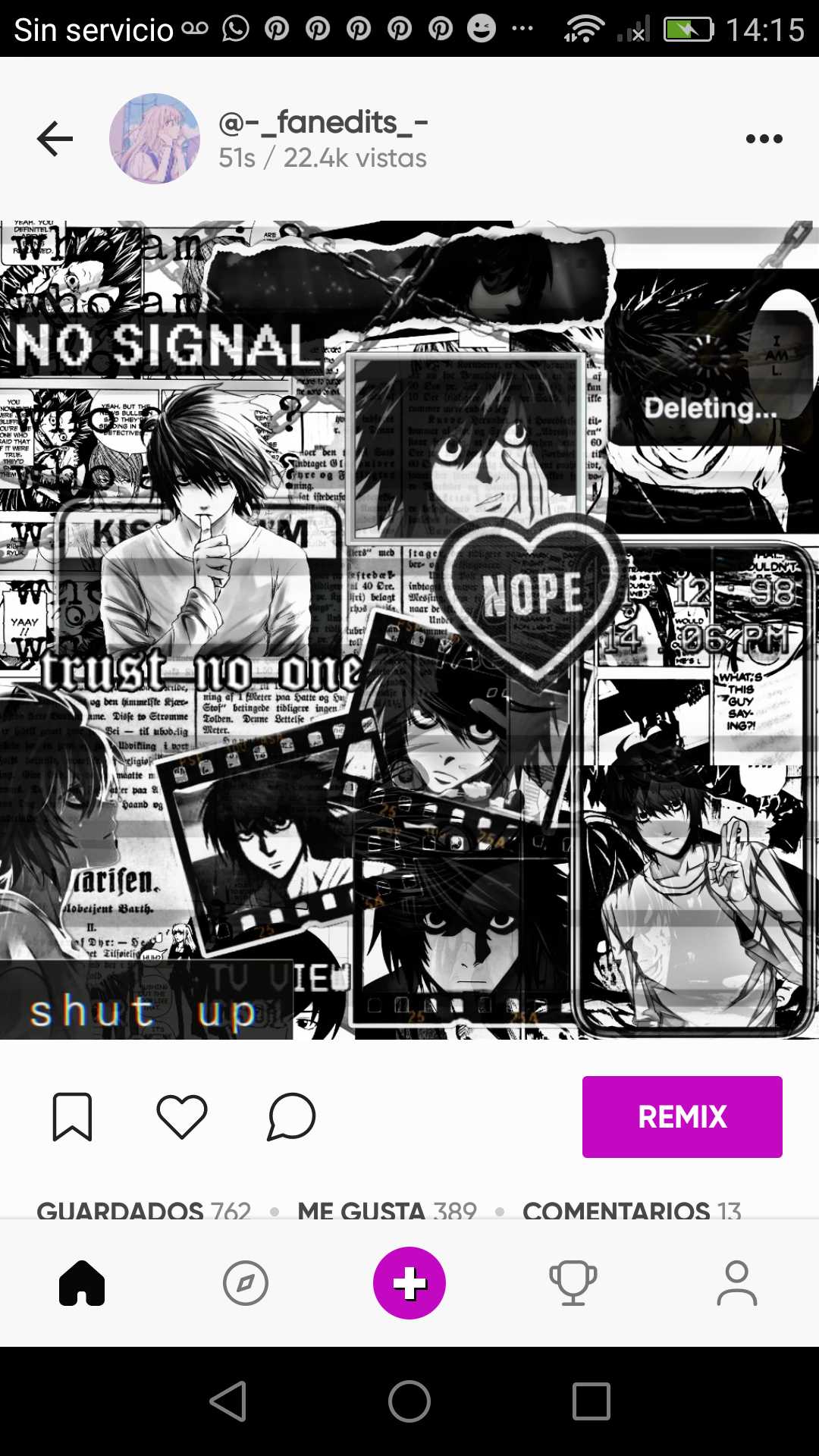Open the comments bubble icon

tap(291, 1116)
